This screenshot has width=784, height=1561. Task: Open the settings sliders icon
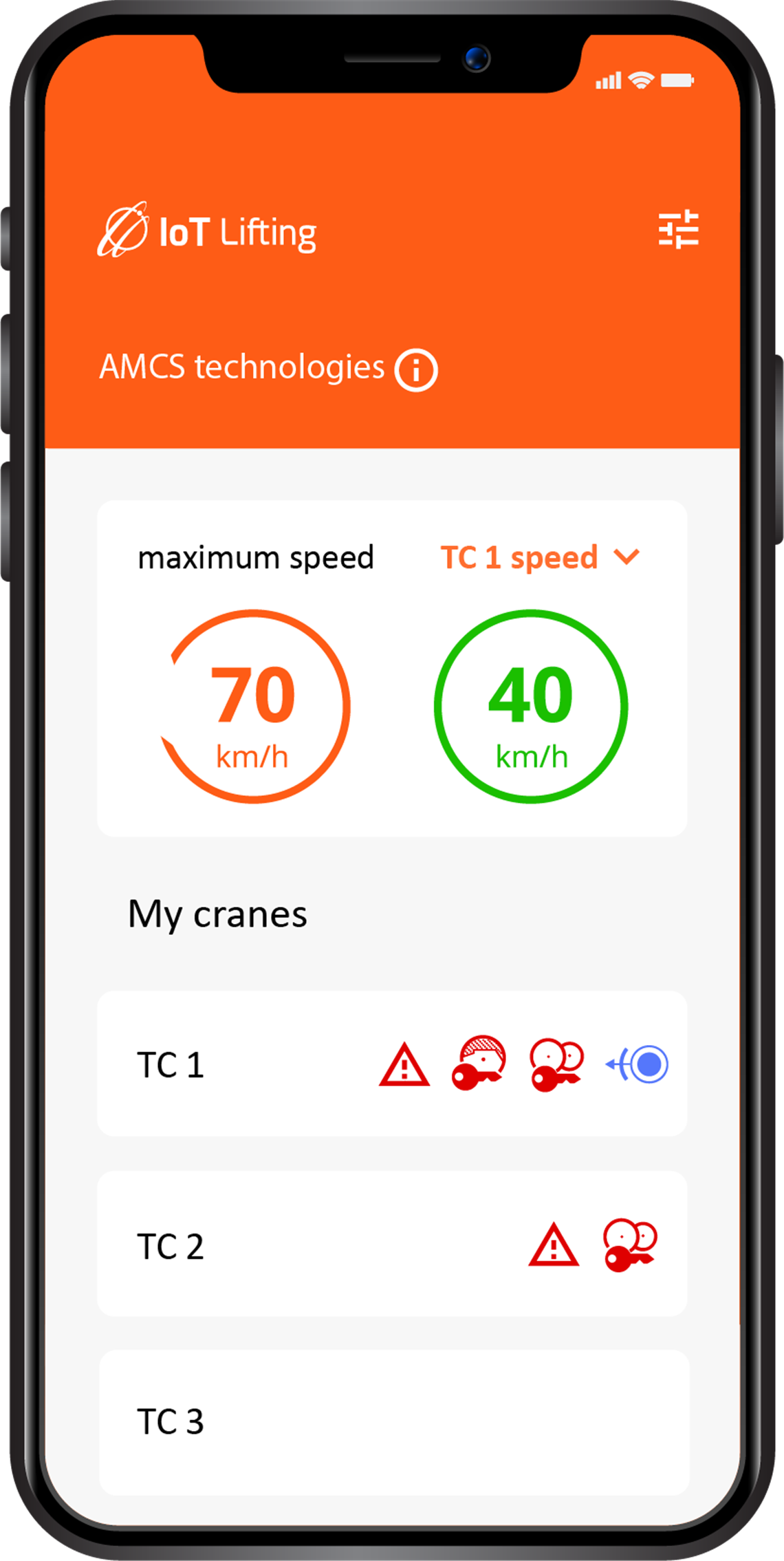point(678,230)
